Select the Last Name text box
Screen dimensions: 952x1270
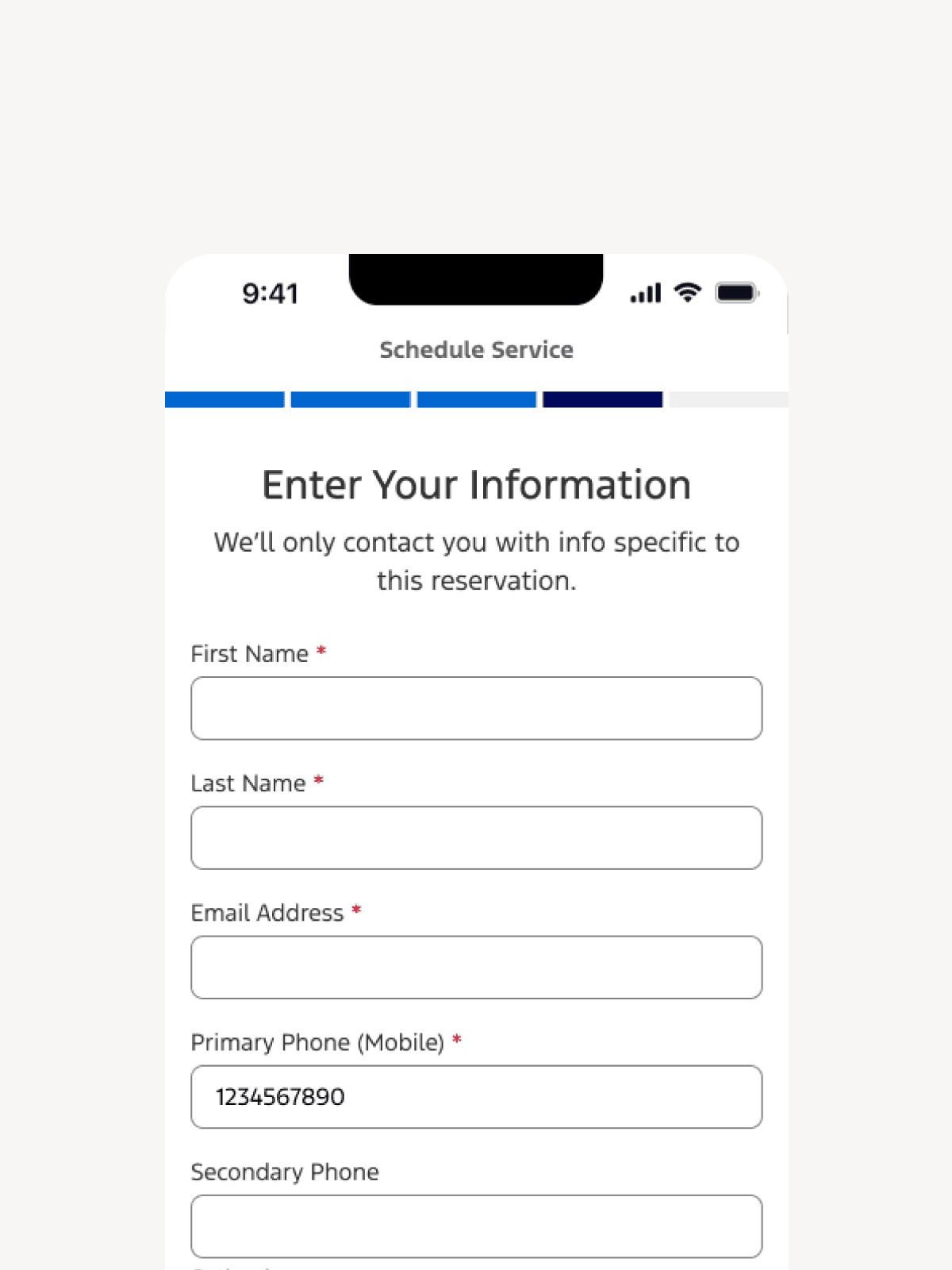476,837
